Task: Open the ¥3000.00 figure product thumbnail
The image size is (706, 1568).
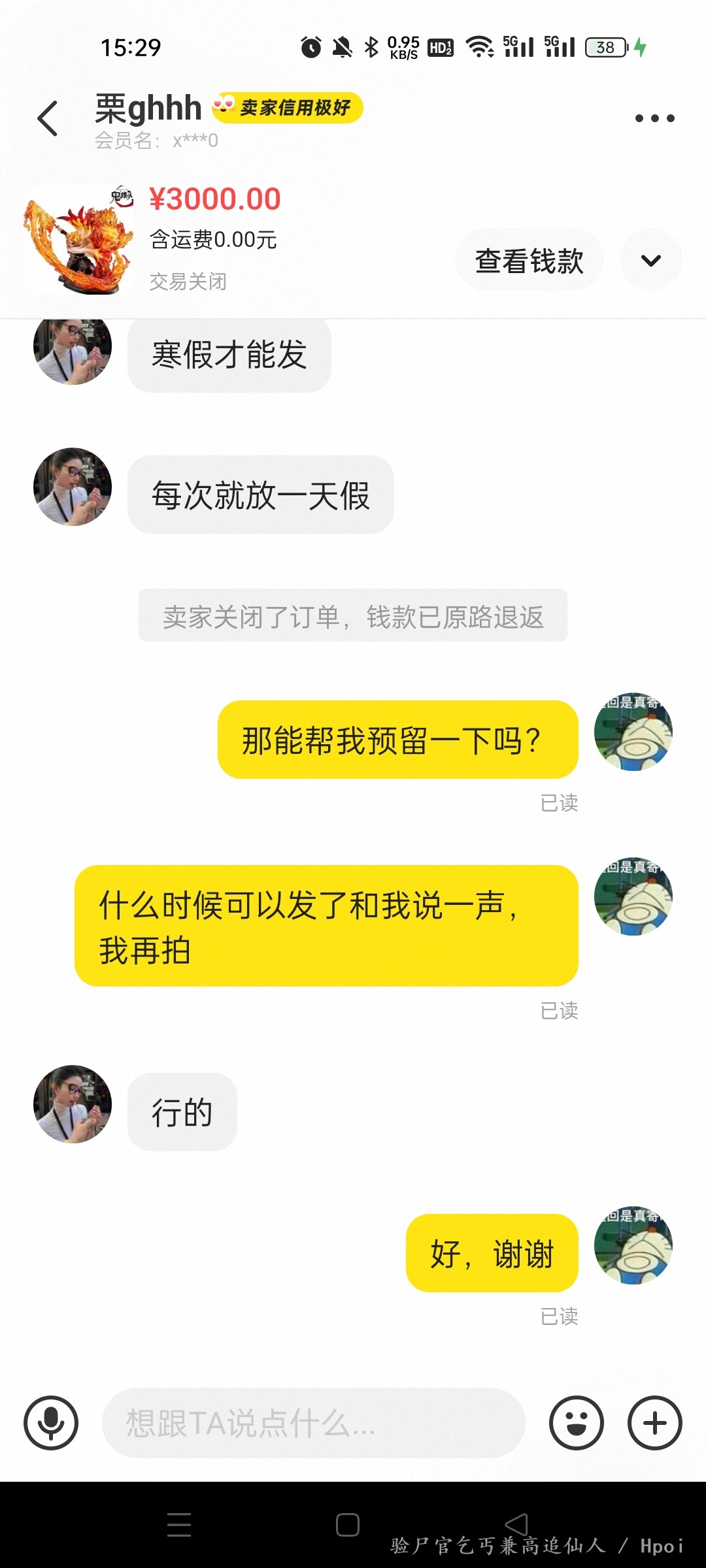Action: pos(79,240)
